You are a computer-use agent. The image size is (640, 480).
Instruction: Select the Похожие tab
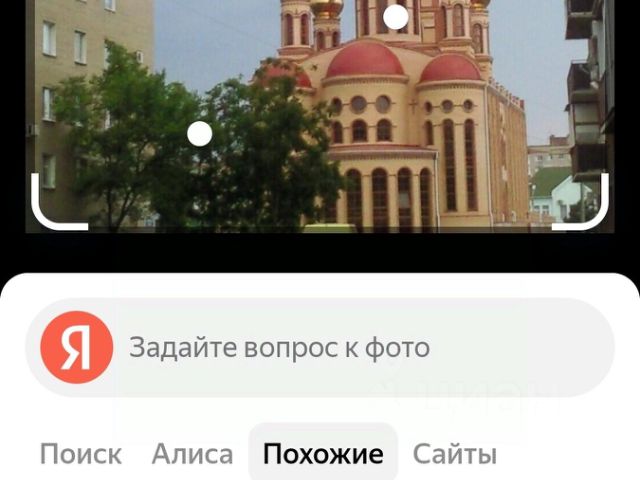[x=323, y=453]
